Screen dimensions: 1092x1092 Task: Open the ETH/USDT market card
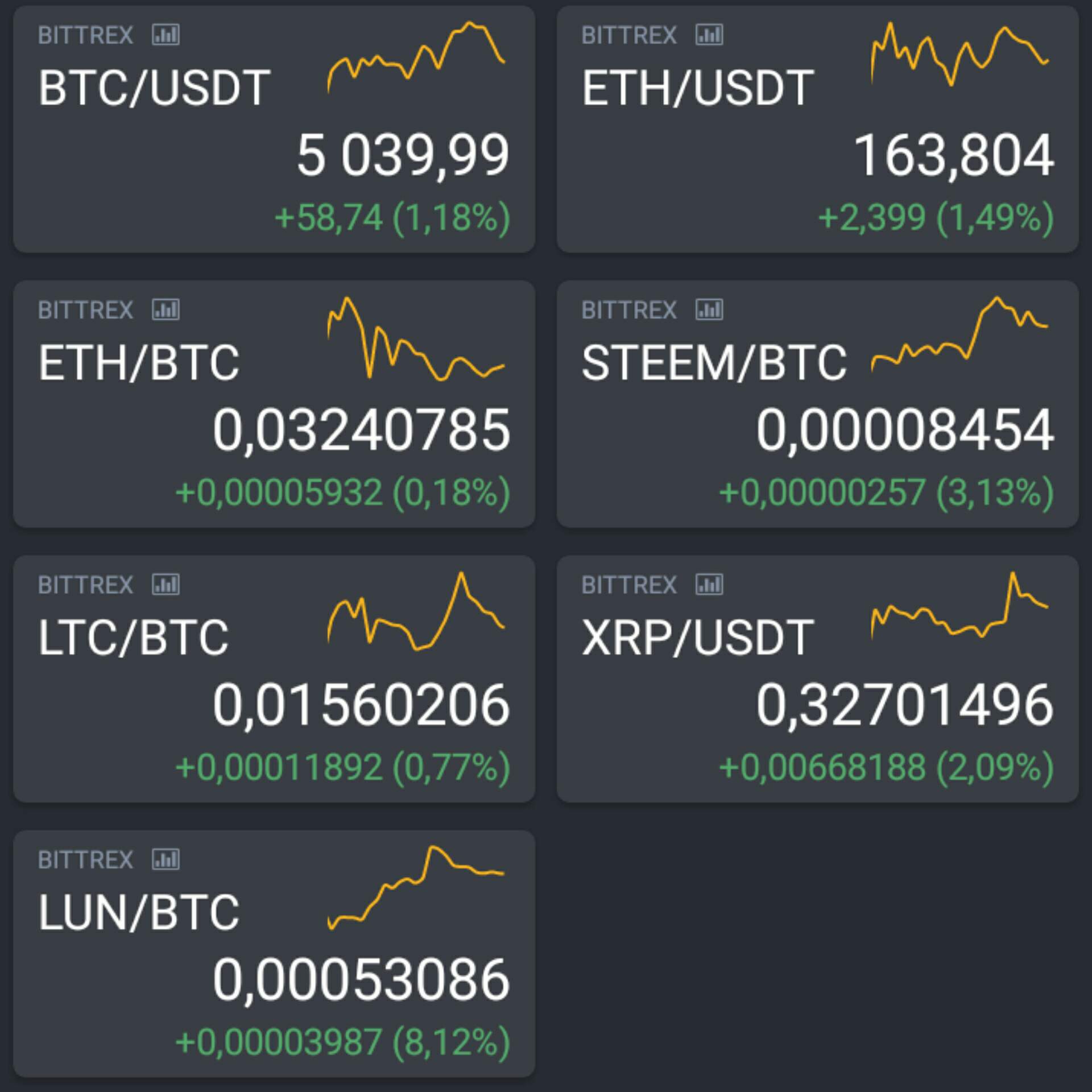(817, 130)
